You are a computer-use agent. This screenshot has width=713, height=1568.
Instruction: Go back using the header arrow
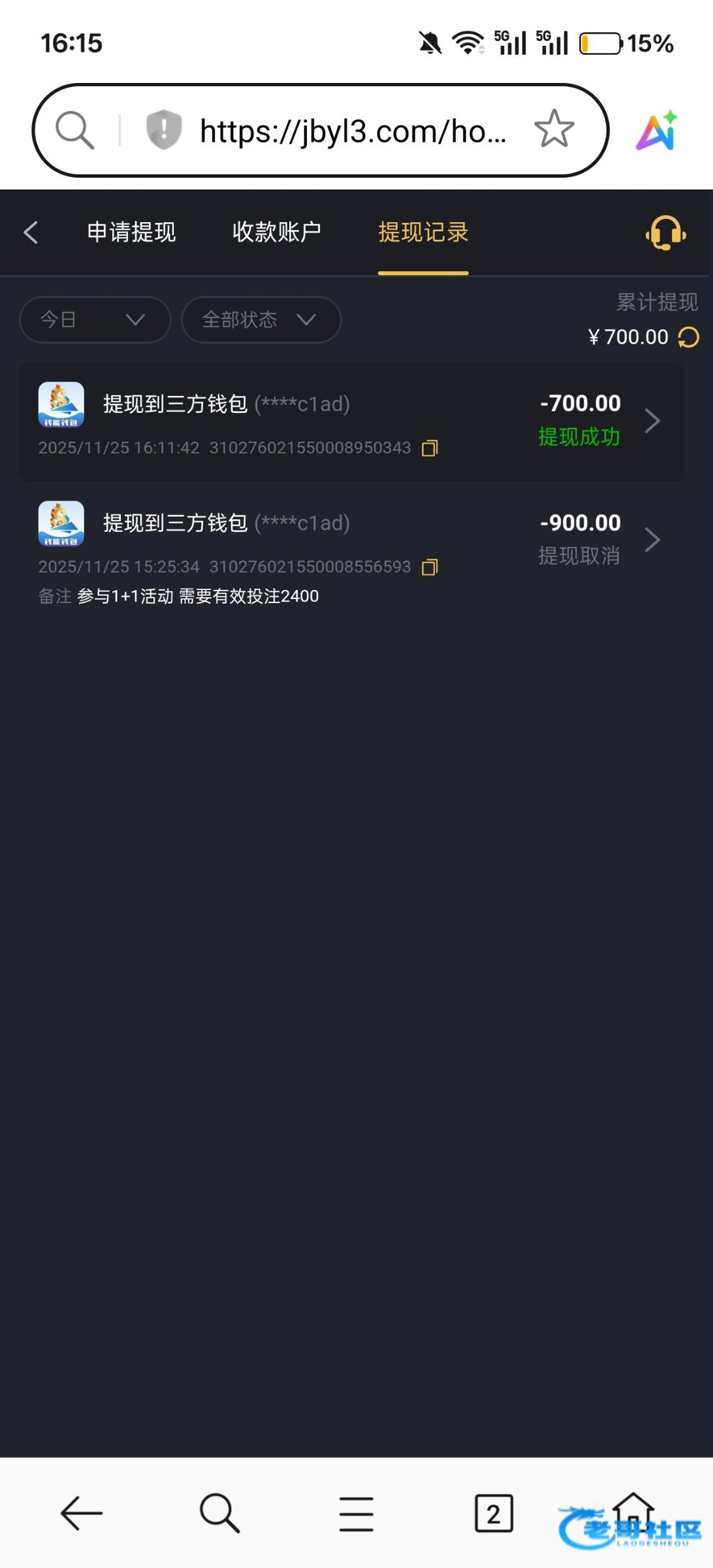[x=30, y=232]
